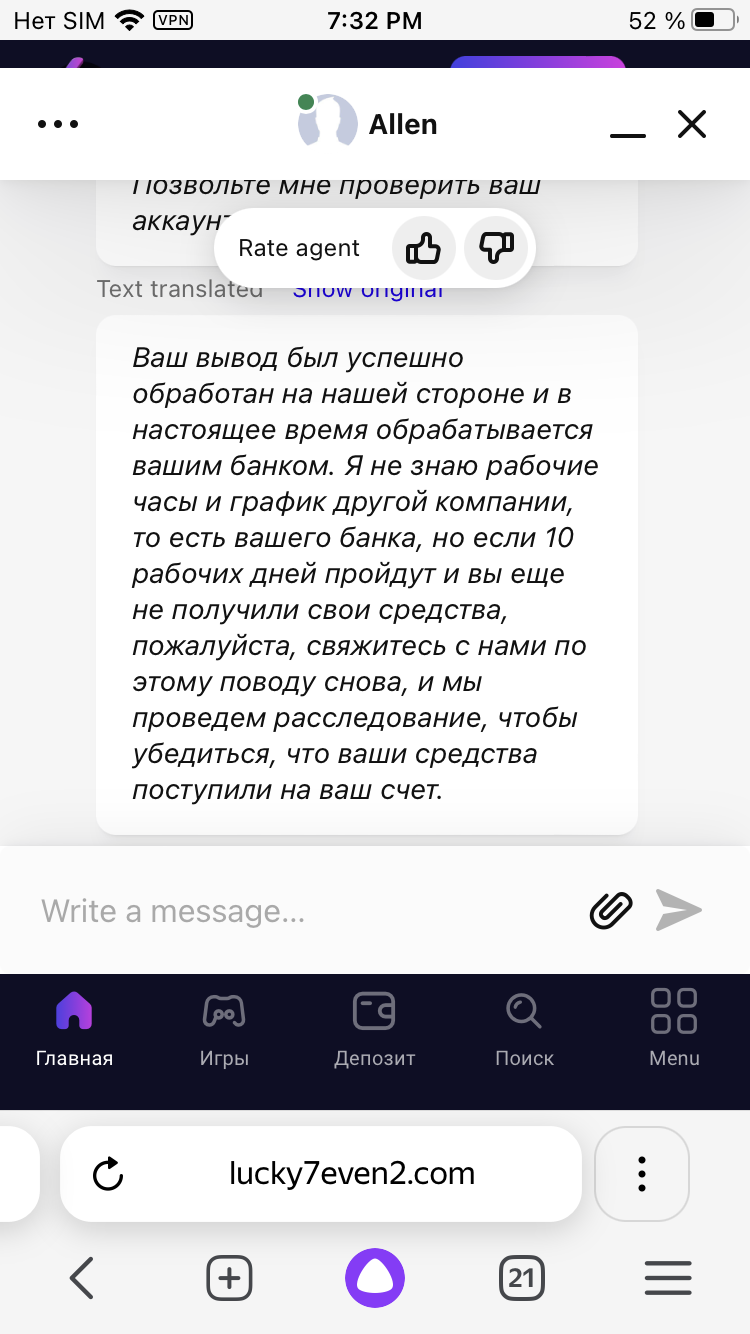Screen dimensions: 750x1334
Task: Open a new browser tab
Action: pyautogui.click(x=229, y=1278)
